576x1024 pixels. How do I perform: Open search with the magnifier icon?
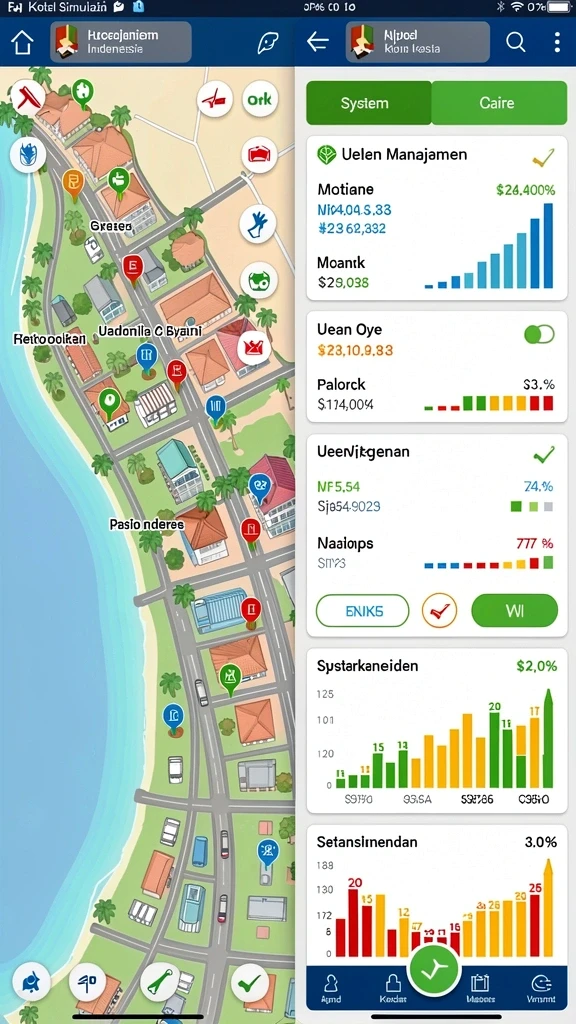(516, 42)
